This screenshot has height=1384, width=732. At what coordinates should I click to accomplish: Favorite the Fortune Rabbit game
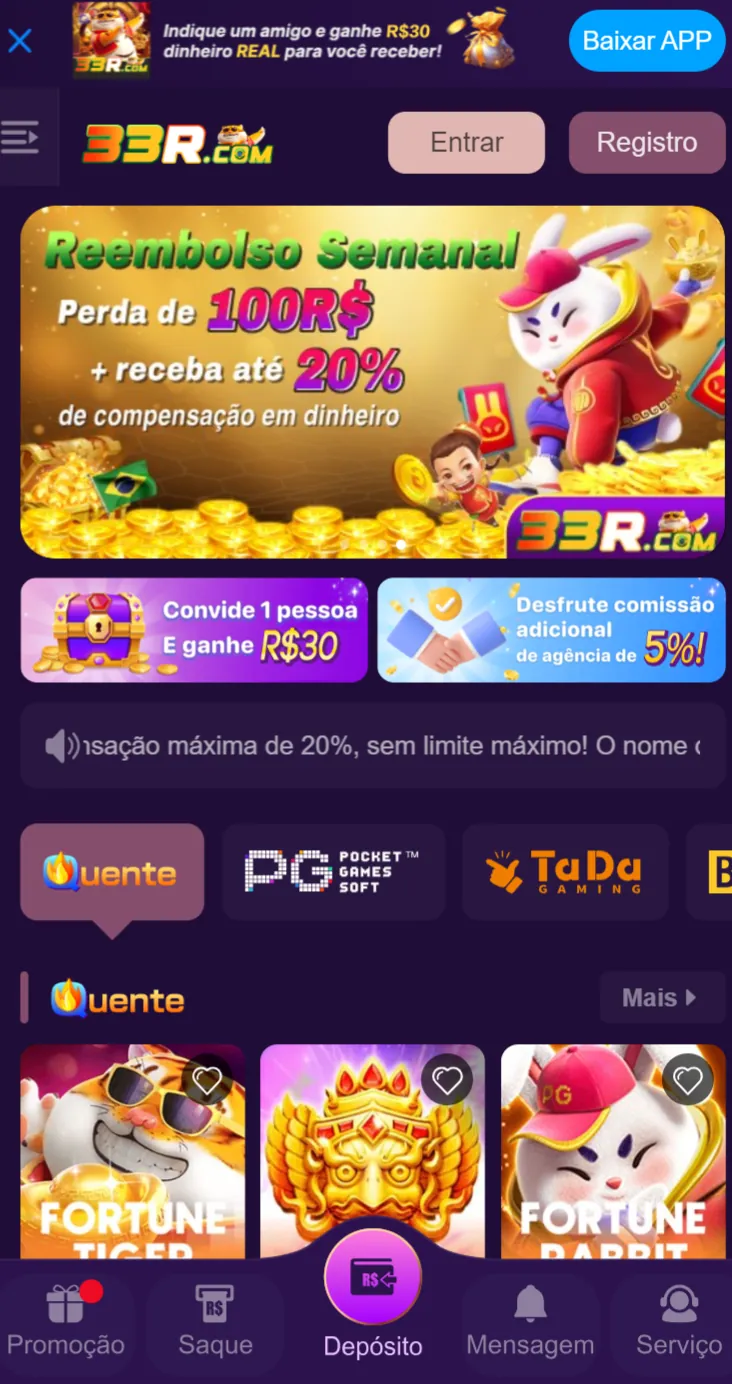687,1080
